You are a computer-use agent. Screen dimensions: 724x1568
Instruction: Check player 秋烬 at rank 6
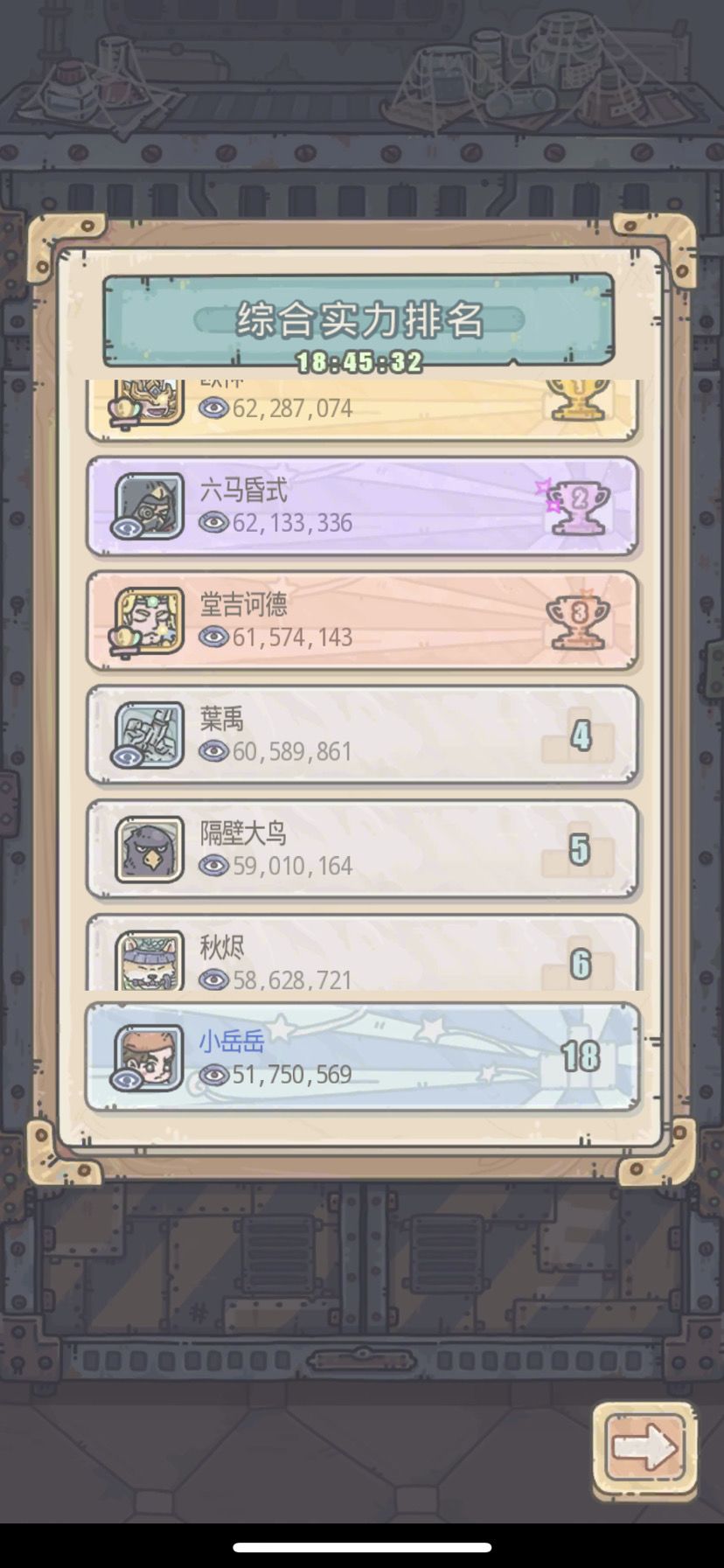(x=362, y=953)
